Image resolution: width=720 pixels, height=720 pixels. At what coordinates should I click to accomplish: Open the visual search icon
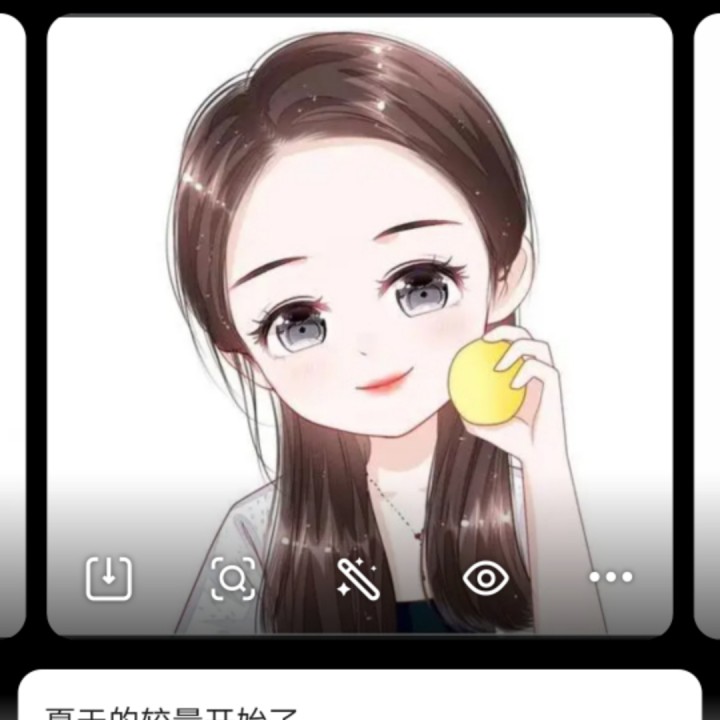click(233, 578)
